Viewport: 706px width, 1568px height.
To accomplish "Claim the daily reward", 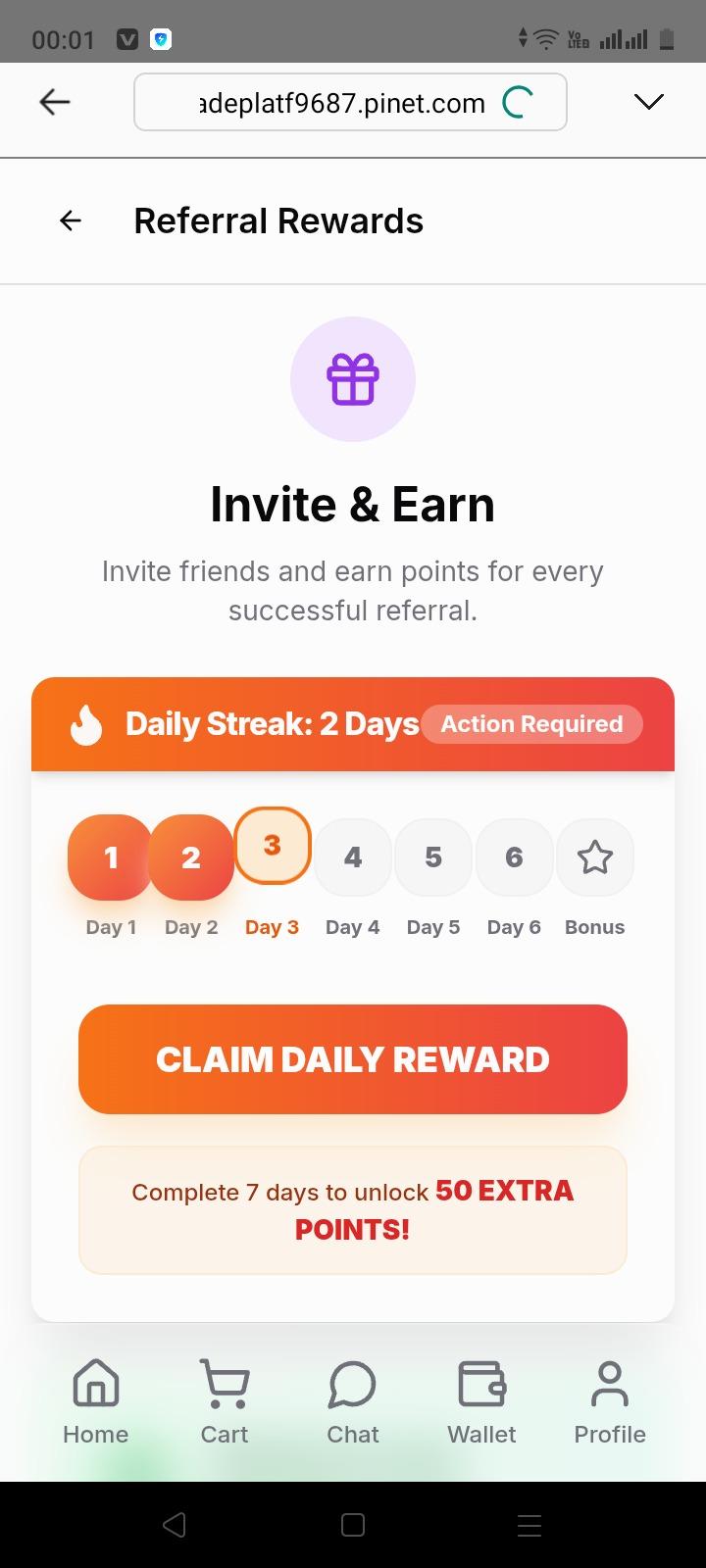I will click(x=353, y=1059).
